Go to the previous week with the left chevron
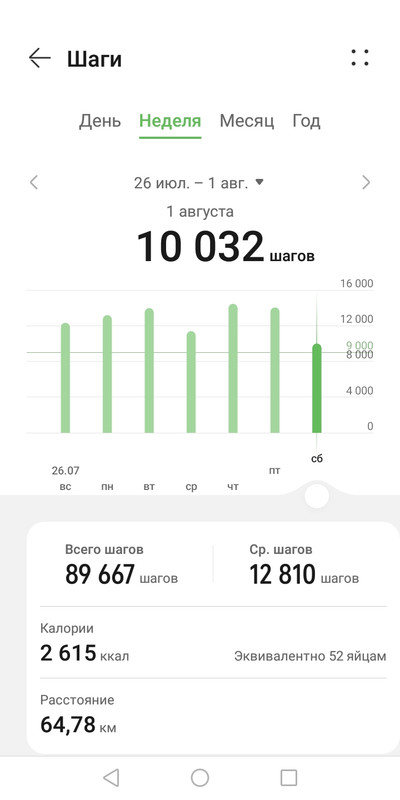Image resolution: width=400 pixels, height=800 pixels. [34, 182]
